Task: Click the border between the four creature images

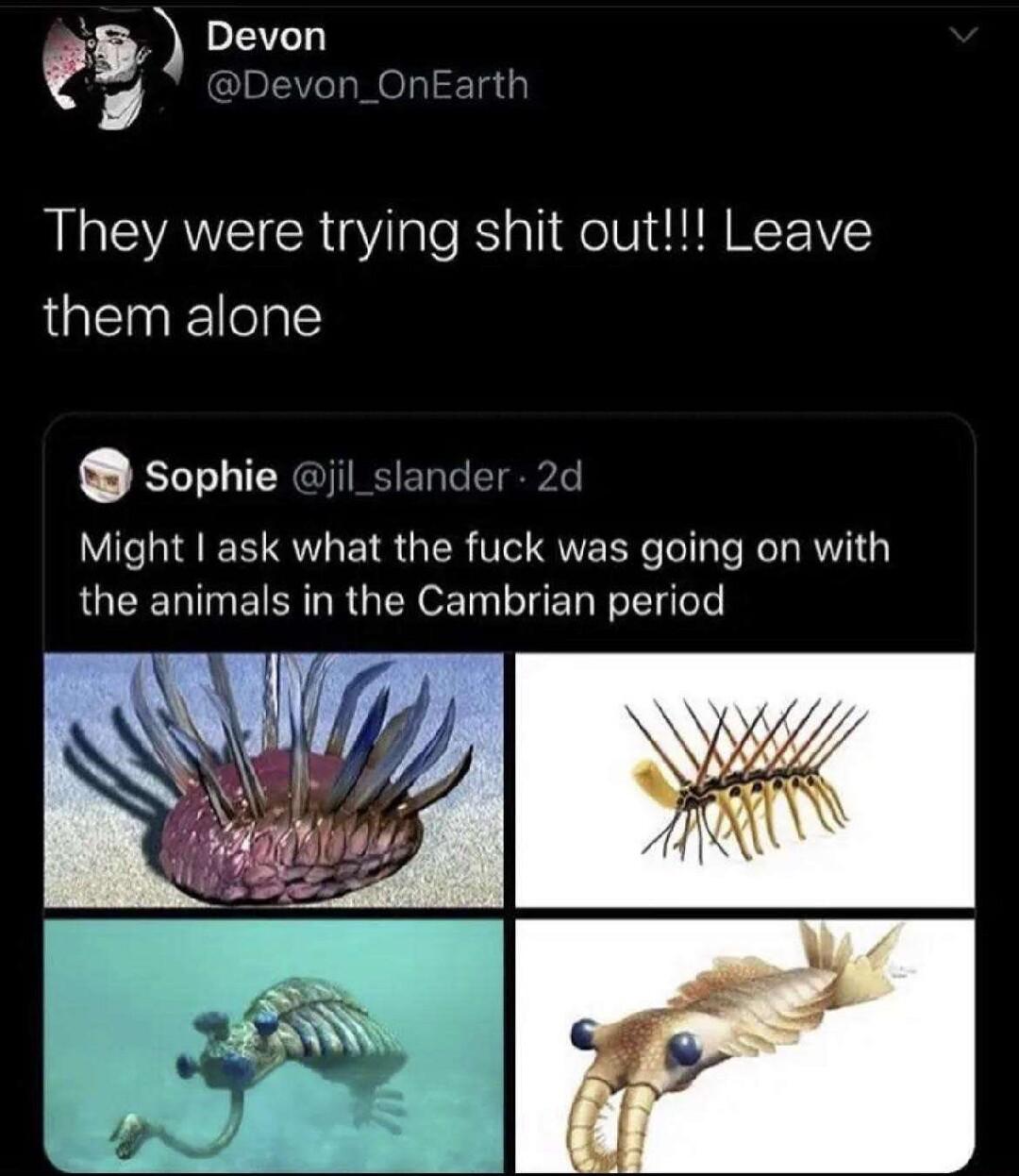Action: tap(509, 911)
